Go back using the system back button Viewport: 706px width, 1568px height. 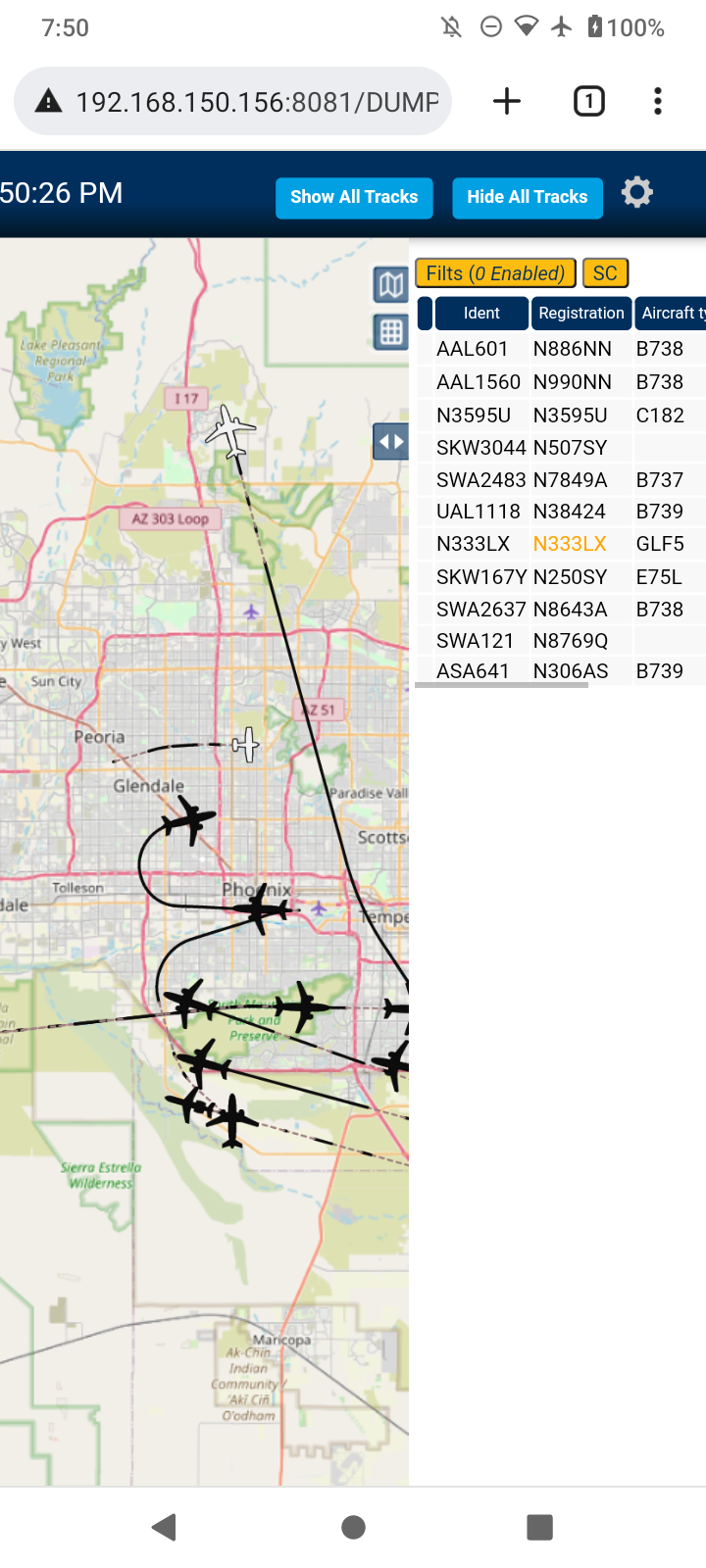[x=165, y=1527]
